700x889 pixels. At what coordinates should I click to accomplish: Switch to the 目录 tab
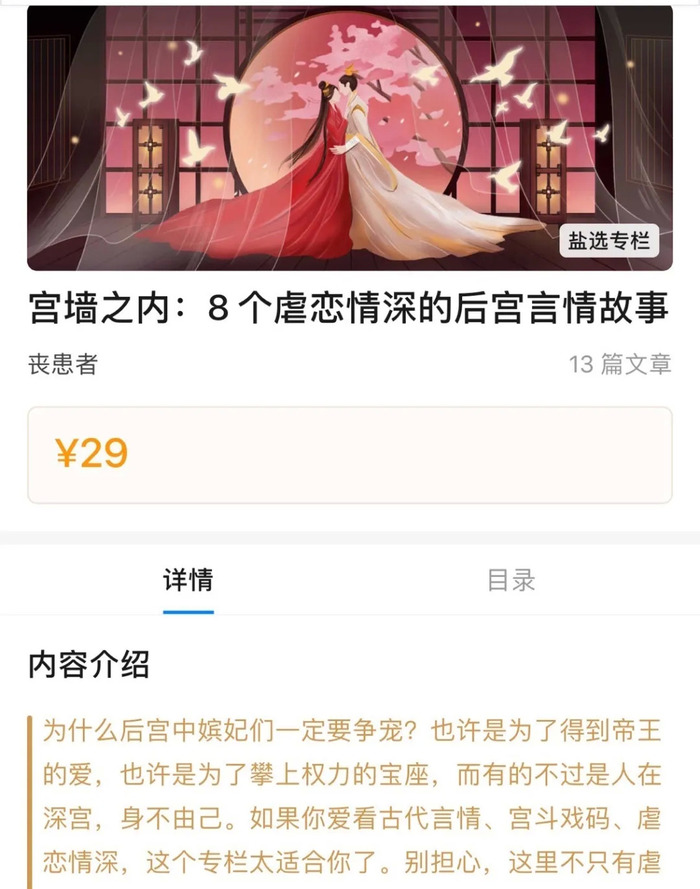coord(511,580)
